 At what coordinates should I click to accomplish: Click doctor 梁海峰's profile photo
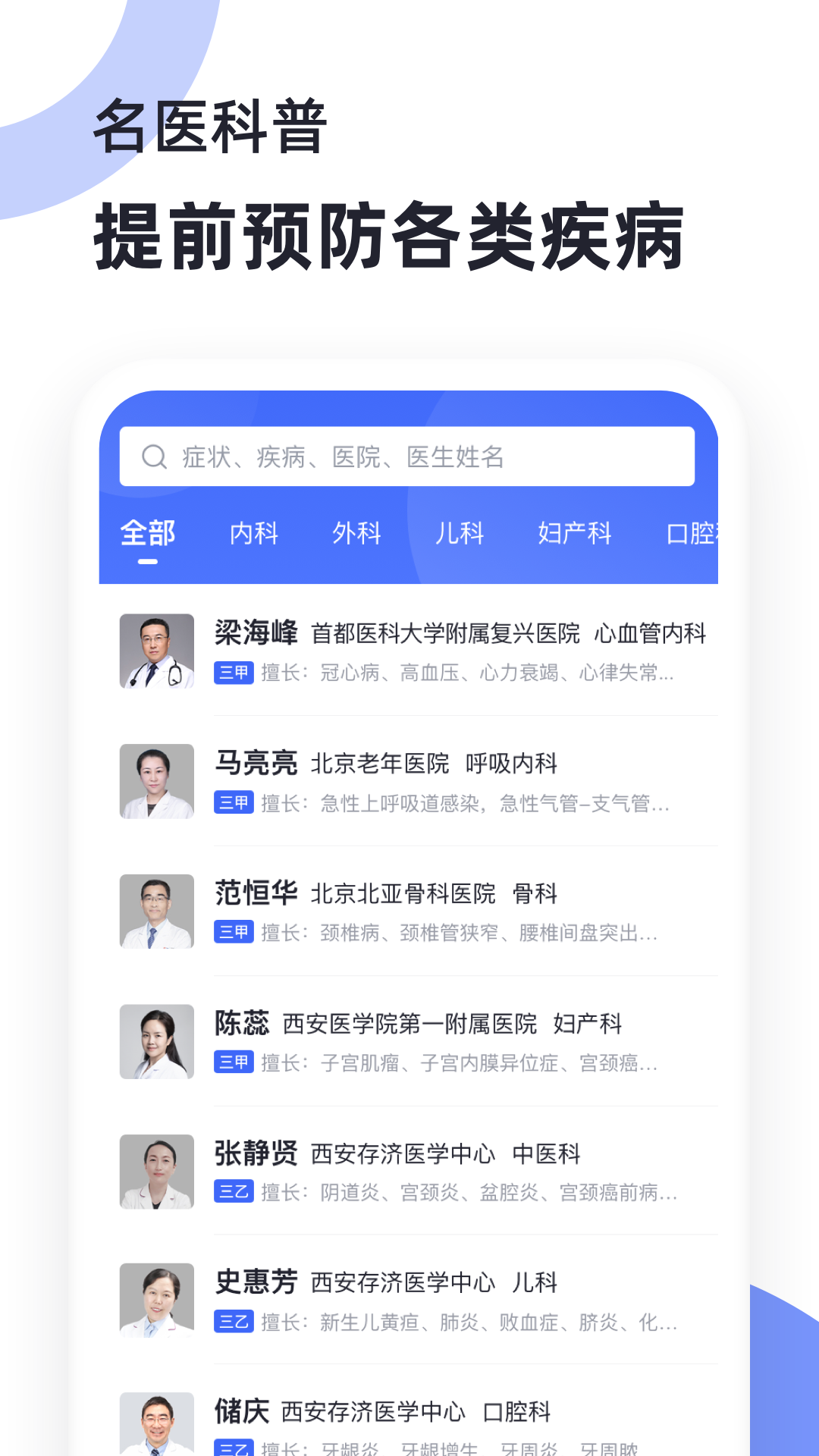pos(157,651)
